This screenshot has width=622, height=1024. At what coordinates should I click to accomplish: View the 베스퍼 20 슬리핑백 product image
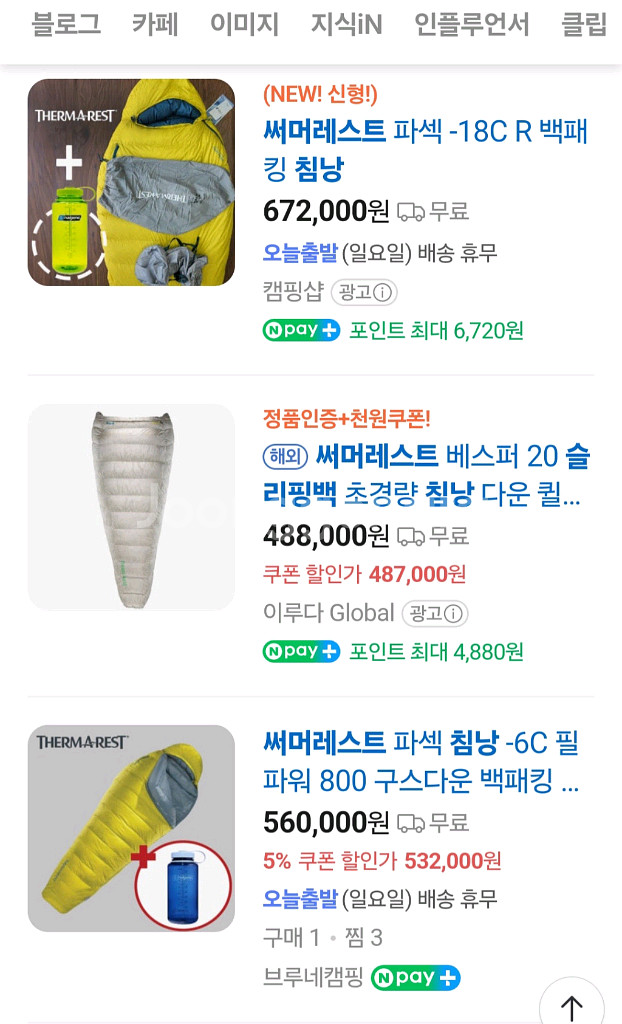coord(131,507)
